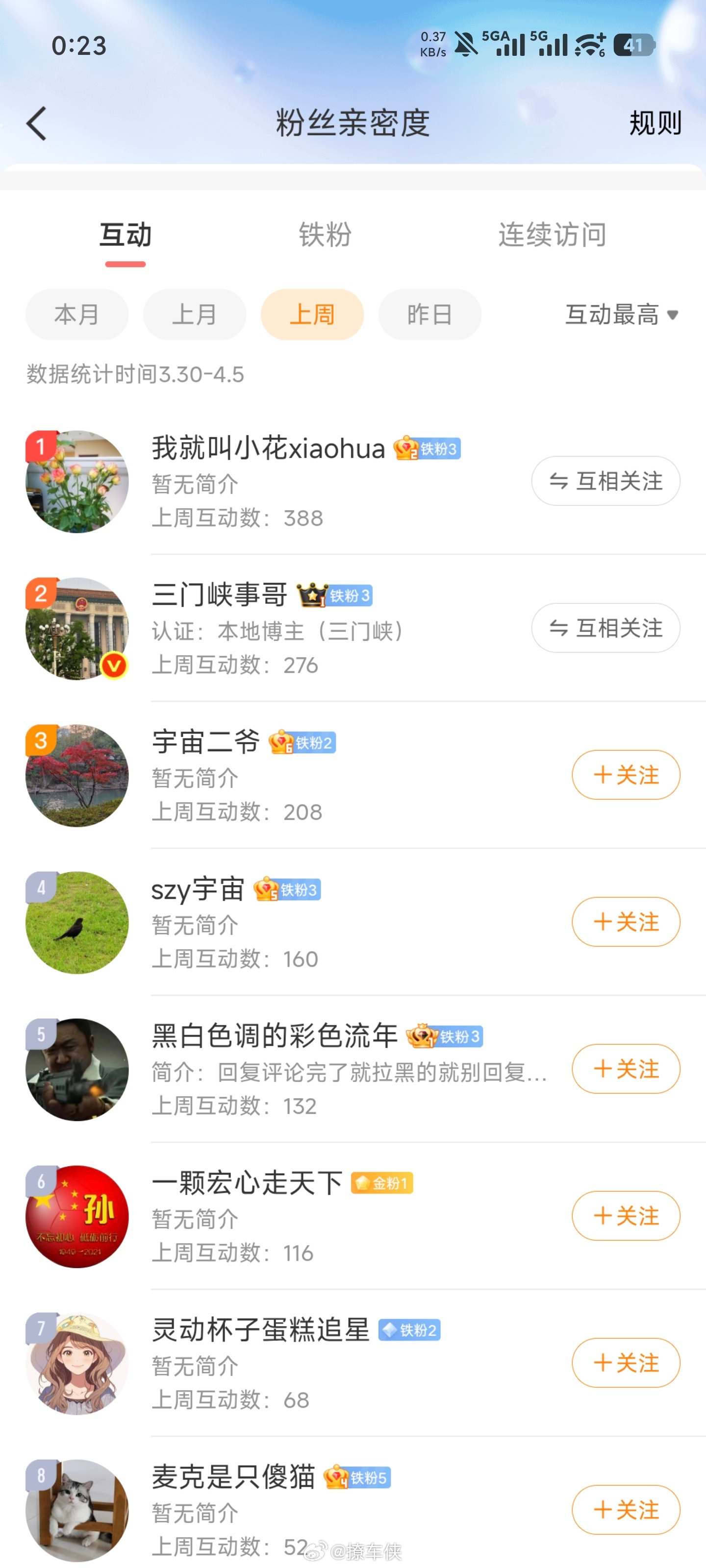The width and height of the screenshot is (706, 1568).
Task: Switch filter to 昨日
Action: coord(429,314)
